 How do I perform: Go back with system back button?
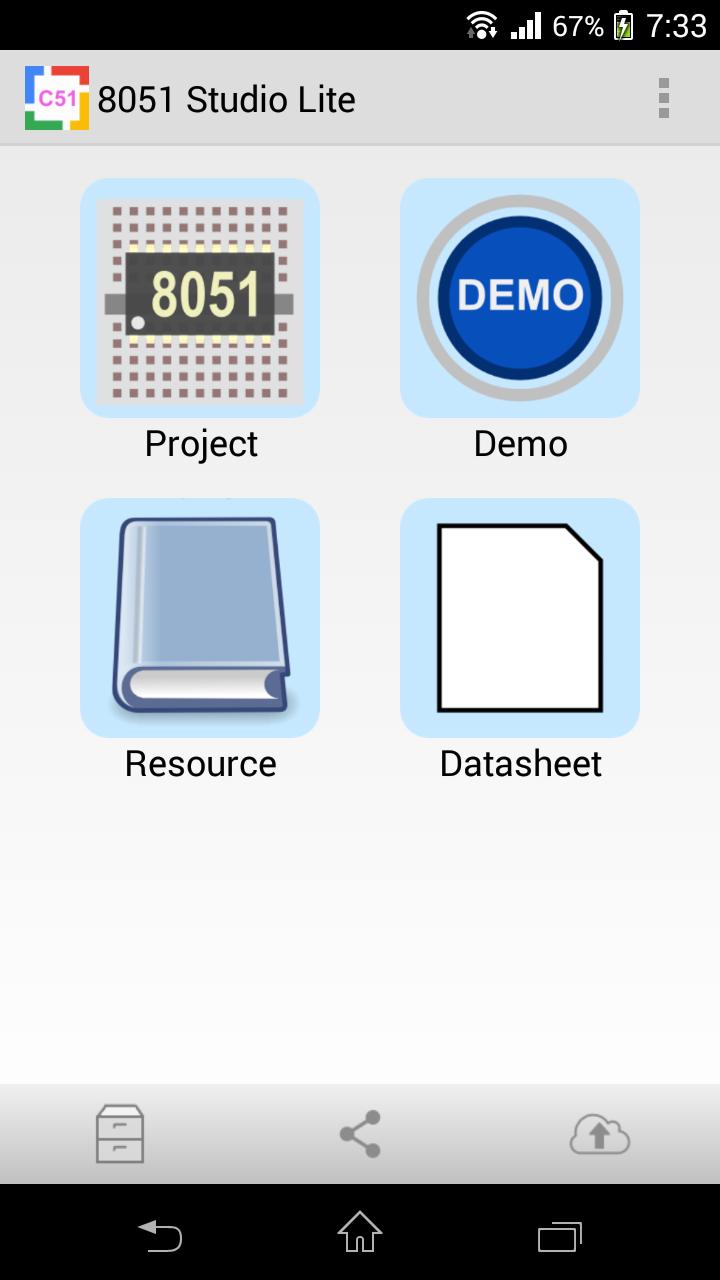point(160,1236)
